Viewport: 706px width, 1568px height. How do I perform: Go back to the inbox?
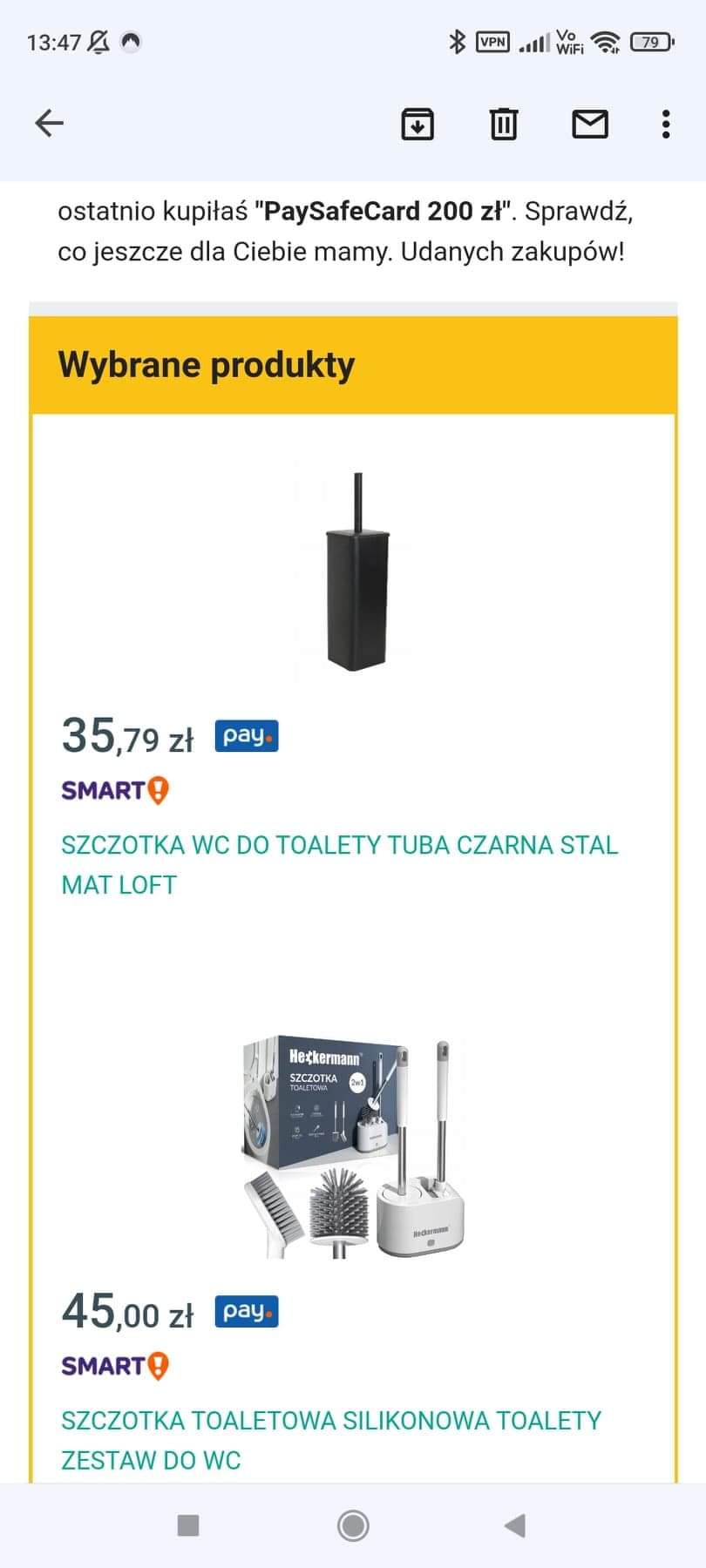(x=49, y=124)
